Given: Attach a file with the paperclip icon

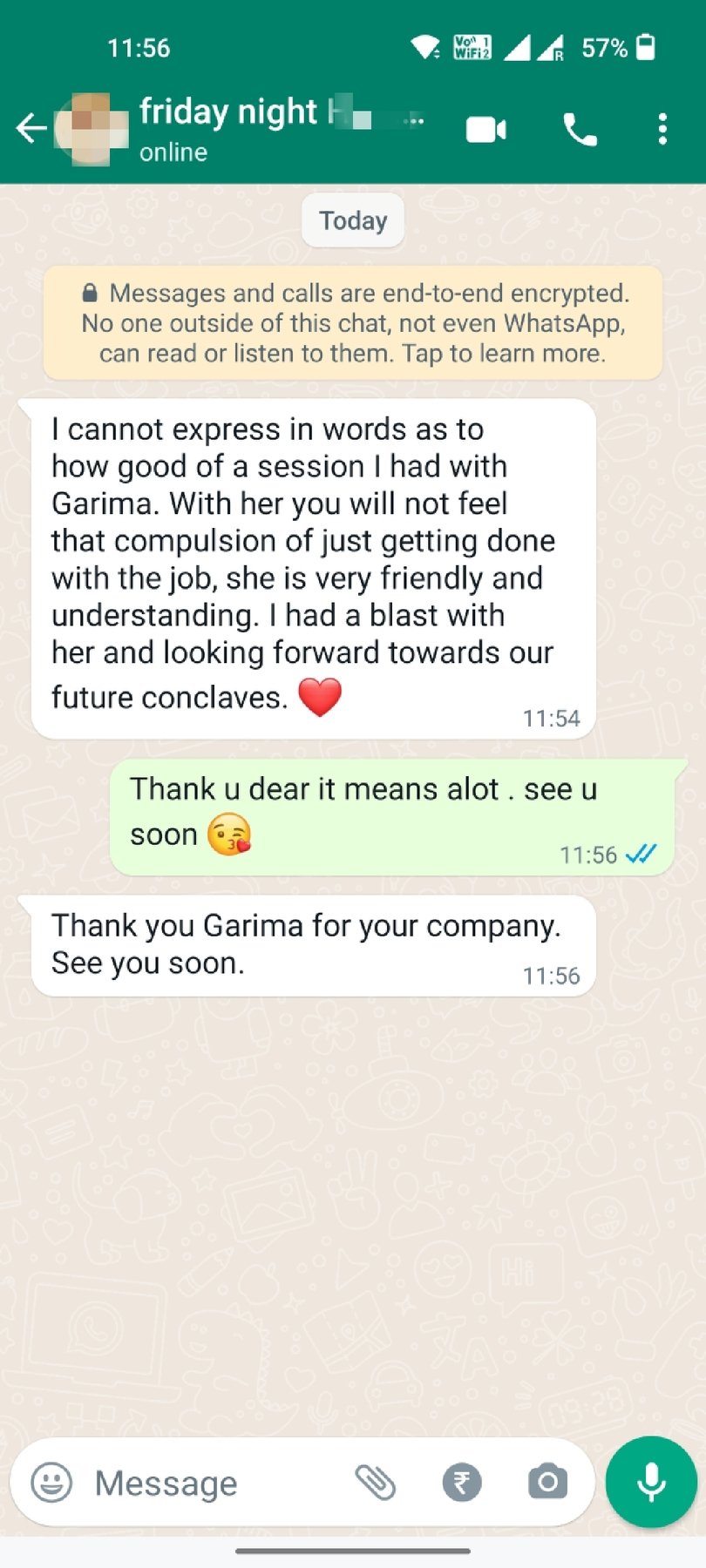Looking at the screenshot, I should [376, 1482].
